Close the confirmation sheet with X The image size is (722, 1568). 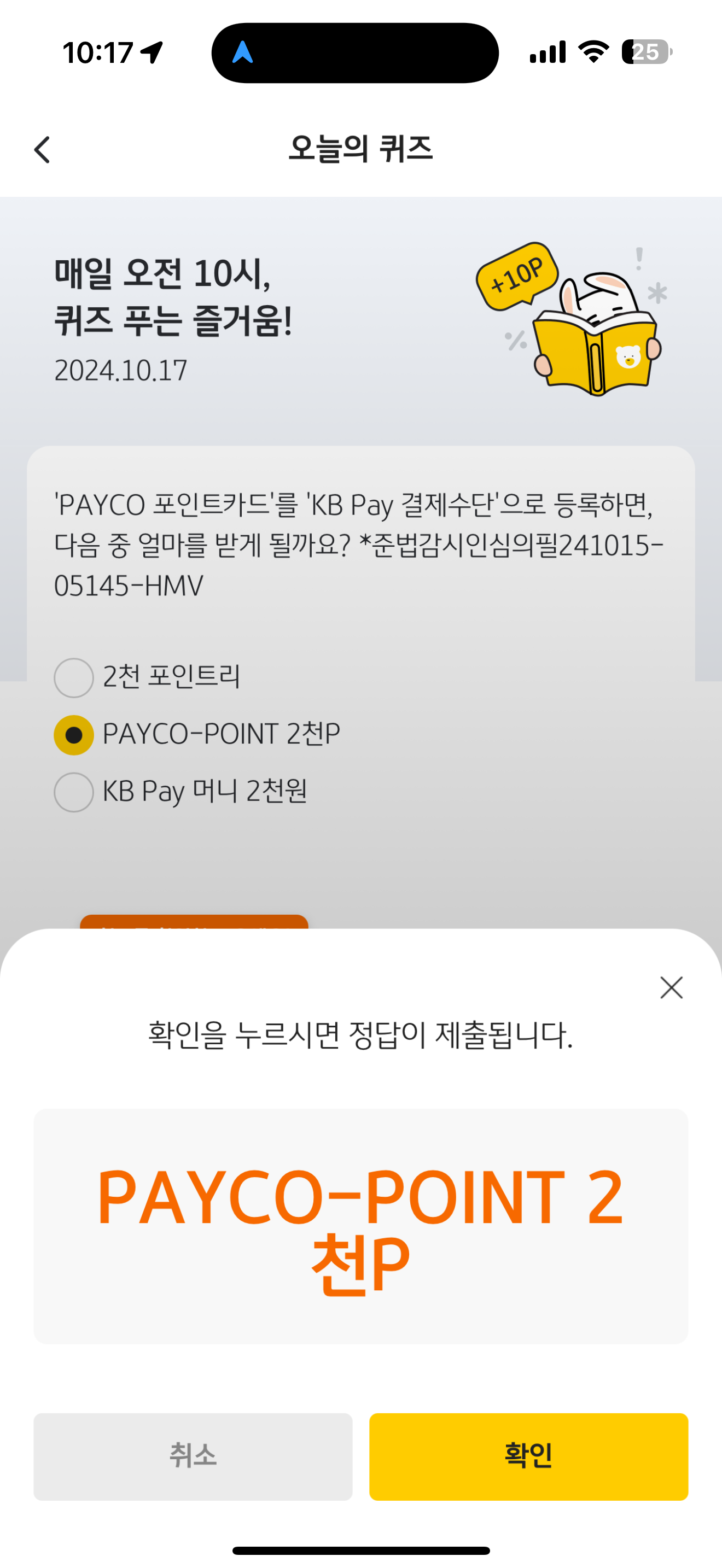click(671, 987)
